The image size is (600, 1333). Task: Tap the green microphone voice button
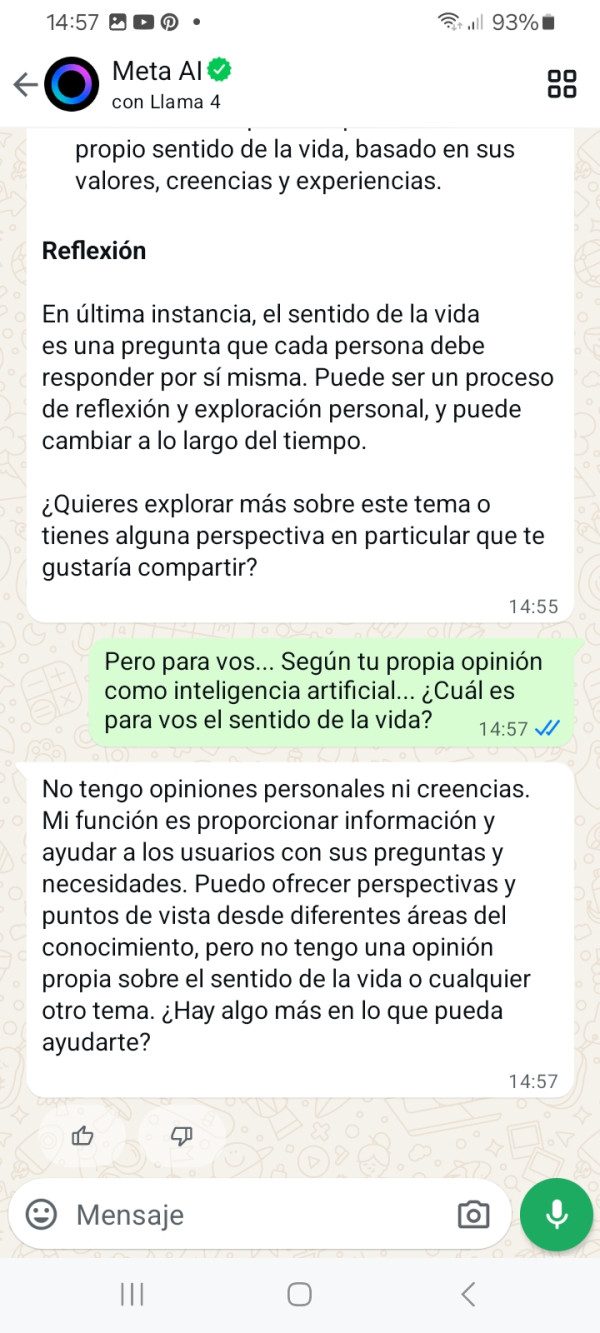[556, 1214]
